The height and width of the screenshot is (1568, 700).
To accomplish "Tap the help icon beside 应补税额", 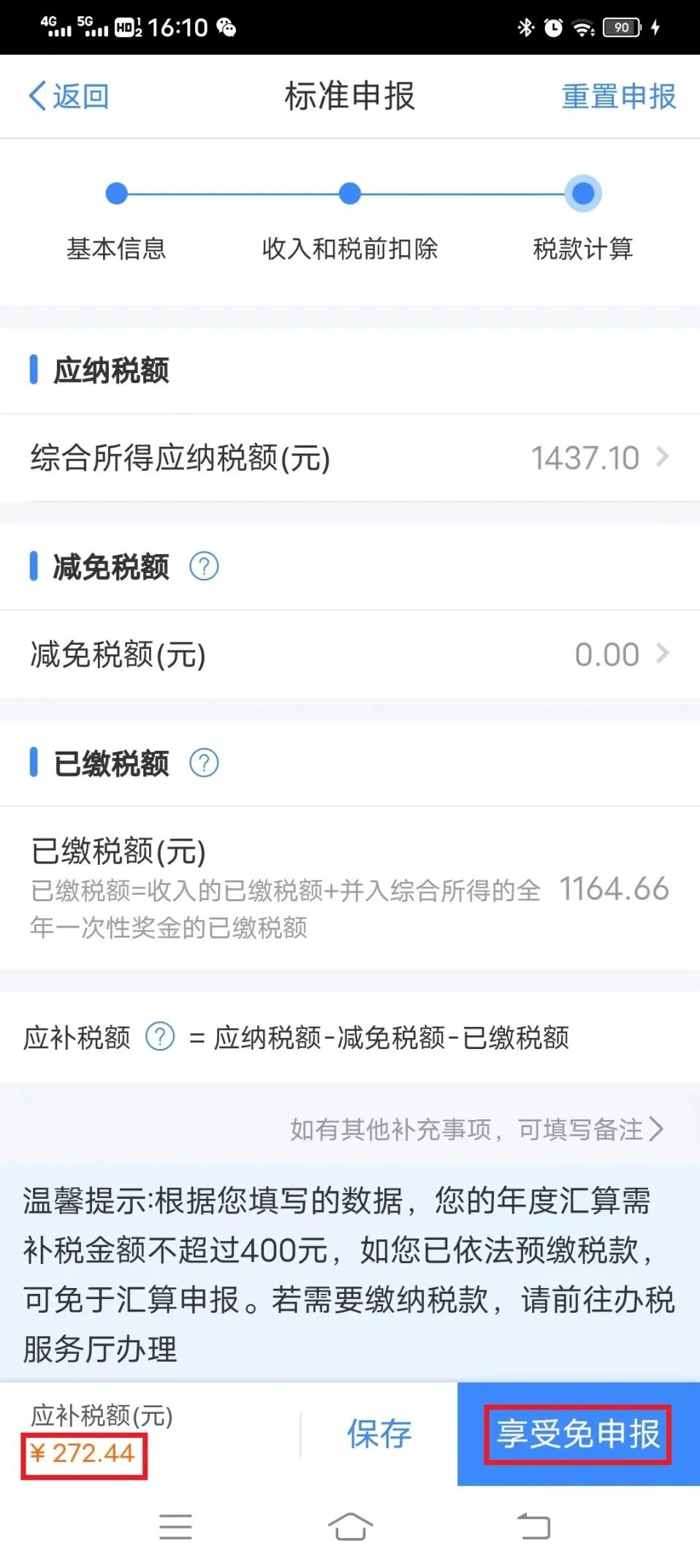I will (160, 1037).
